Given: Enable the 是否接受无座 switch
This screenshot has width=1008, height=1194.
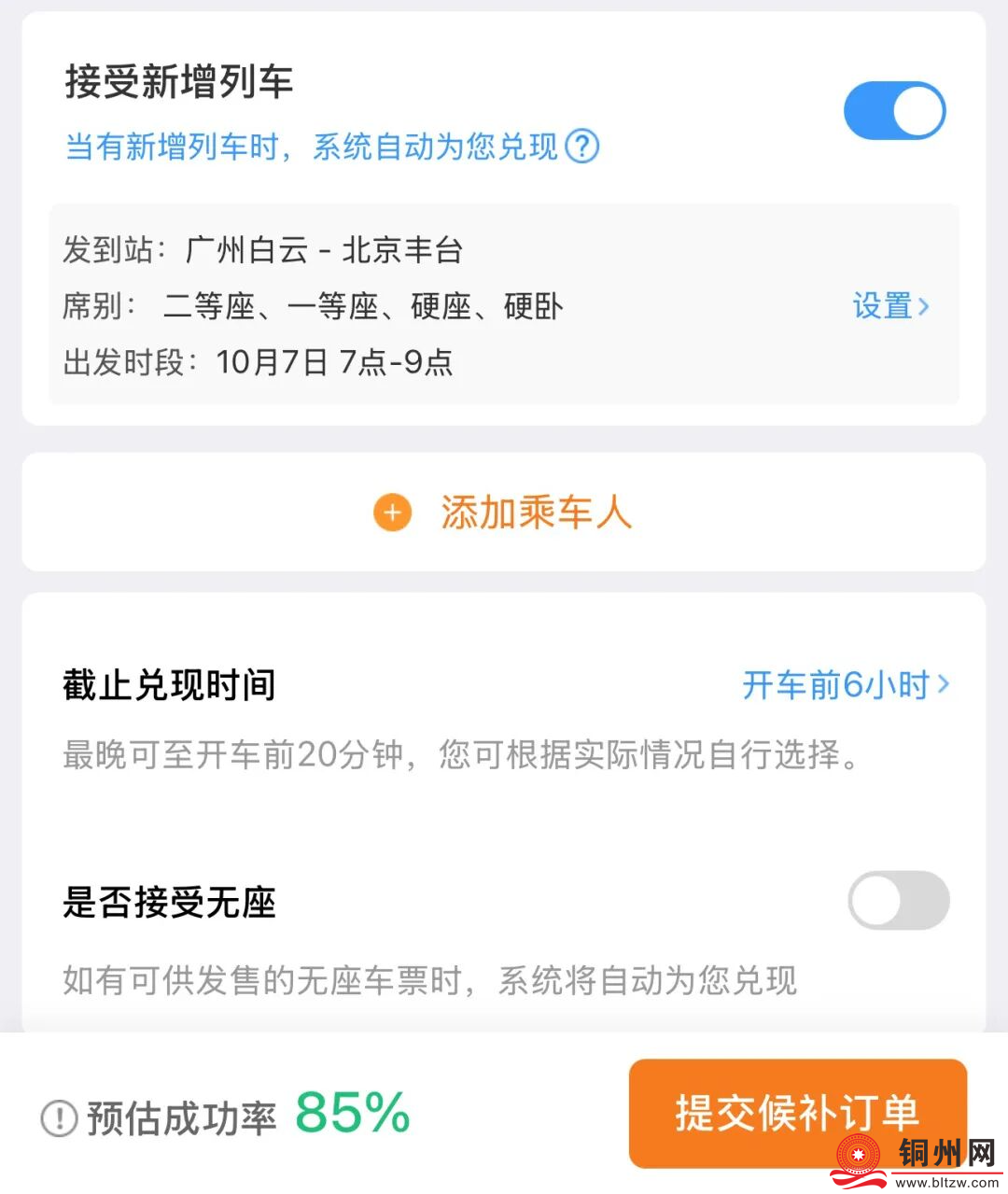Looking at the screenshot, I should (x=898, y=901).
